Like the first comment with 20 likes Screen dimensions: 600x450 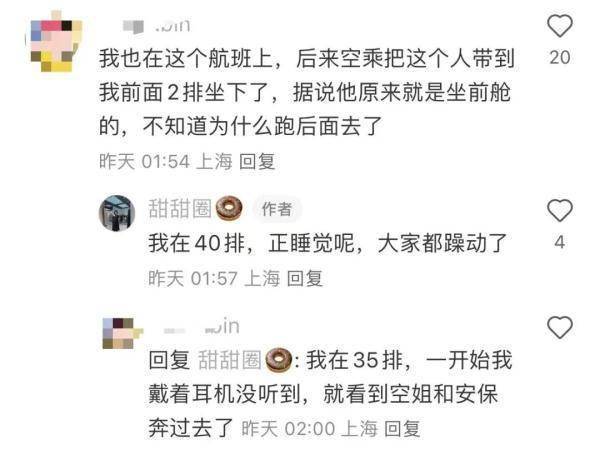pos(561,25)
